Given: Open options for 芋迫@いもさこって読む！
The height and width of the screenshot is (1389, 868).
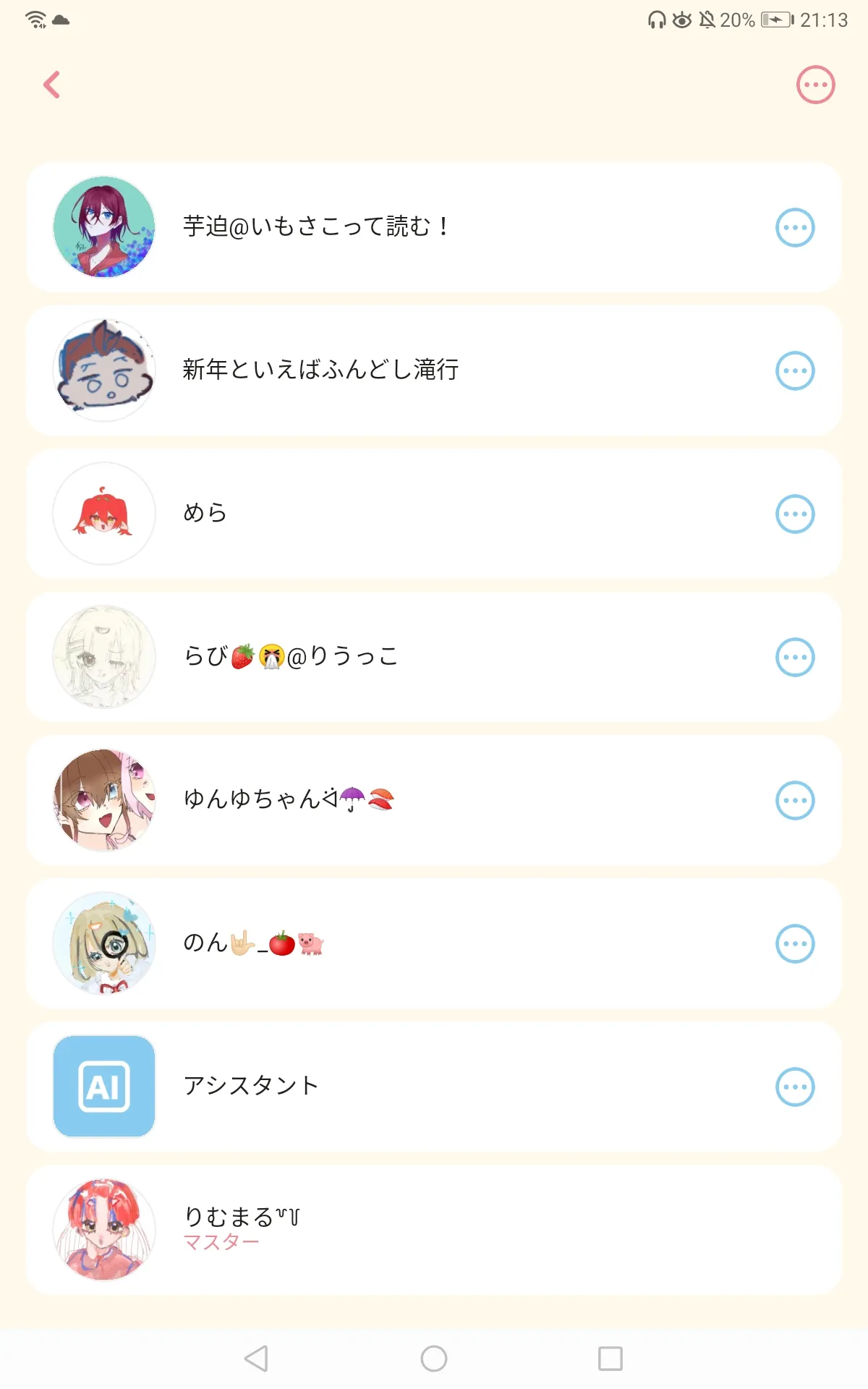Looking at the screenshot, I should click(794, 228).
